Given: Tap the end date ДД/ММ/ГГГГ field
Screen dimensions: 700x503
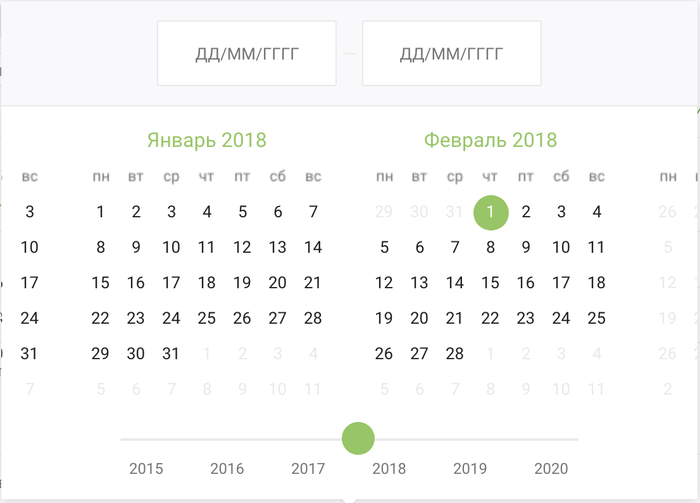Looking at the screenshot, I should pos(451,53).
